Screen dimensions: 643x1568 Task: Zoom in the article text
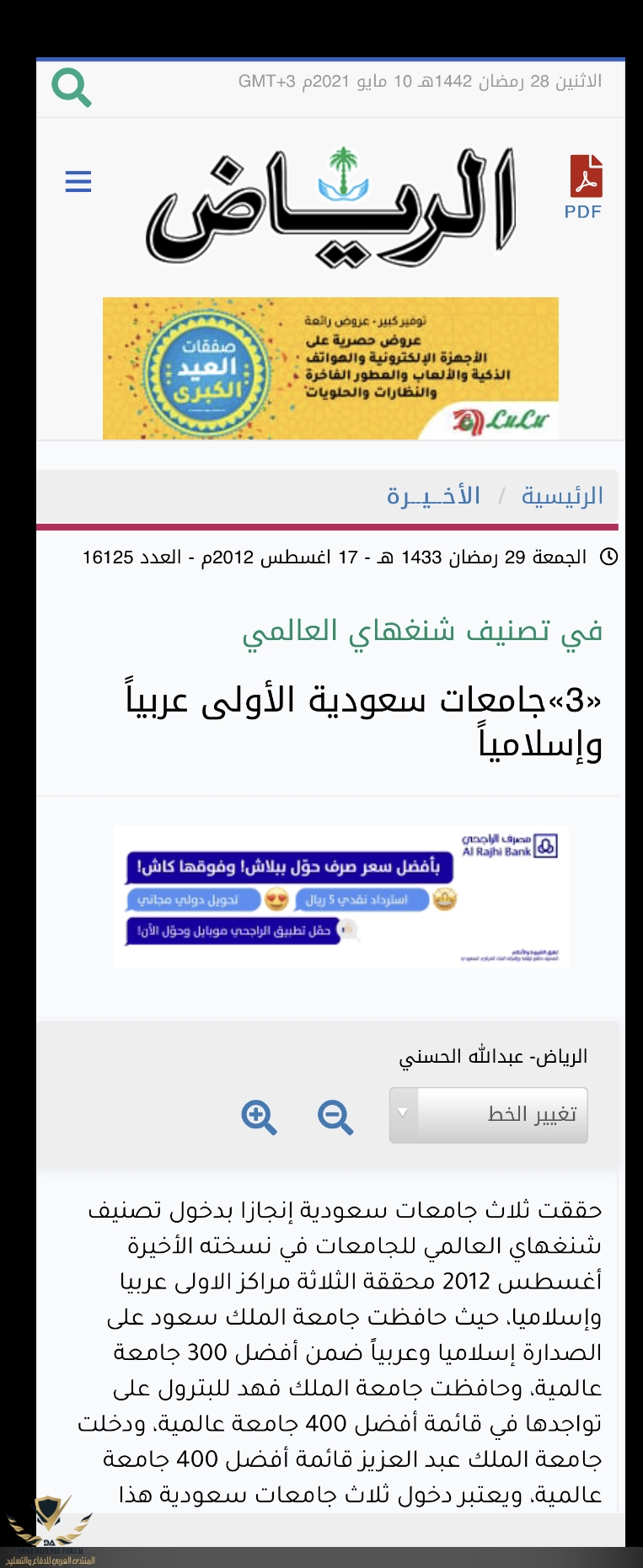tap(259, 1117)
